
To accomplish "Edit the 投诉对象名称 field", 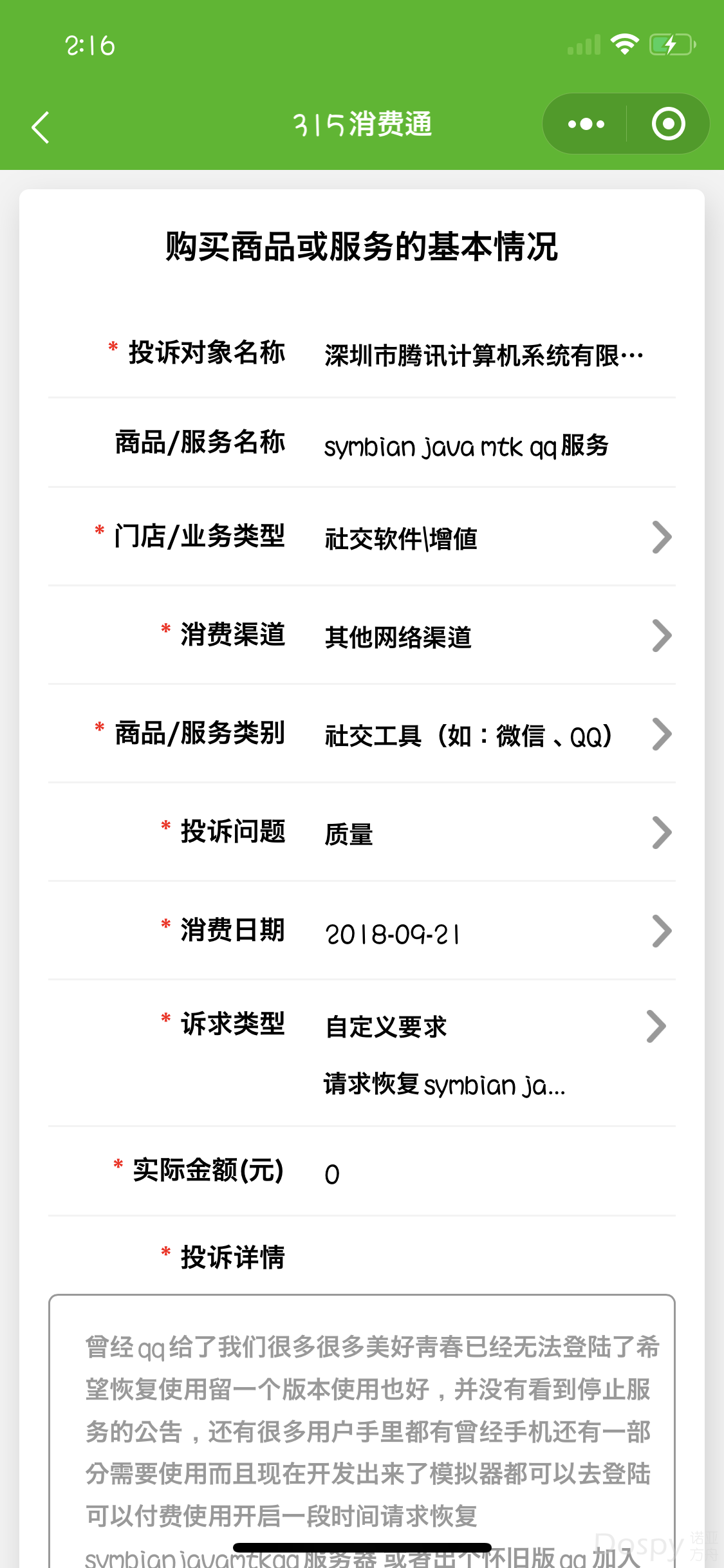I will [483, 355].
